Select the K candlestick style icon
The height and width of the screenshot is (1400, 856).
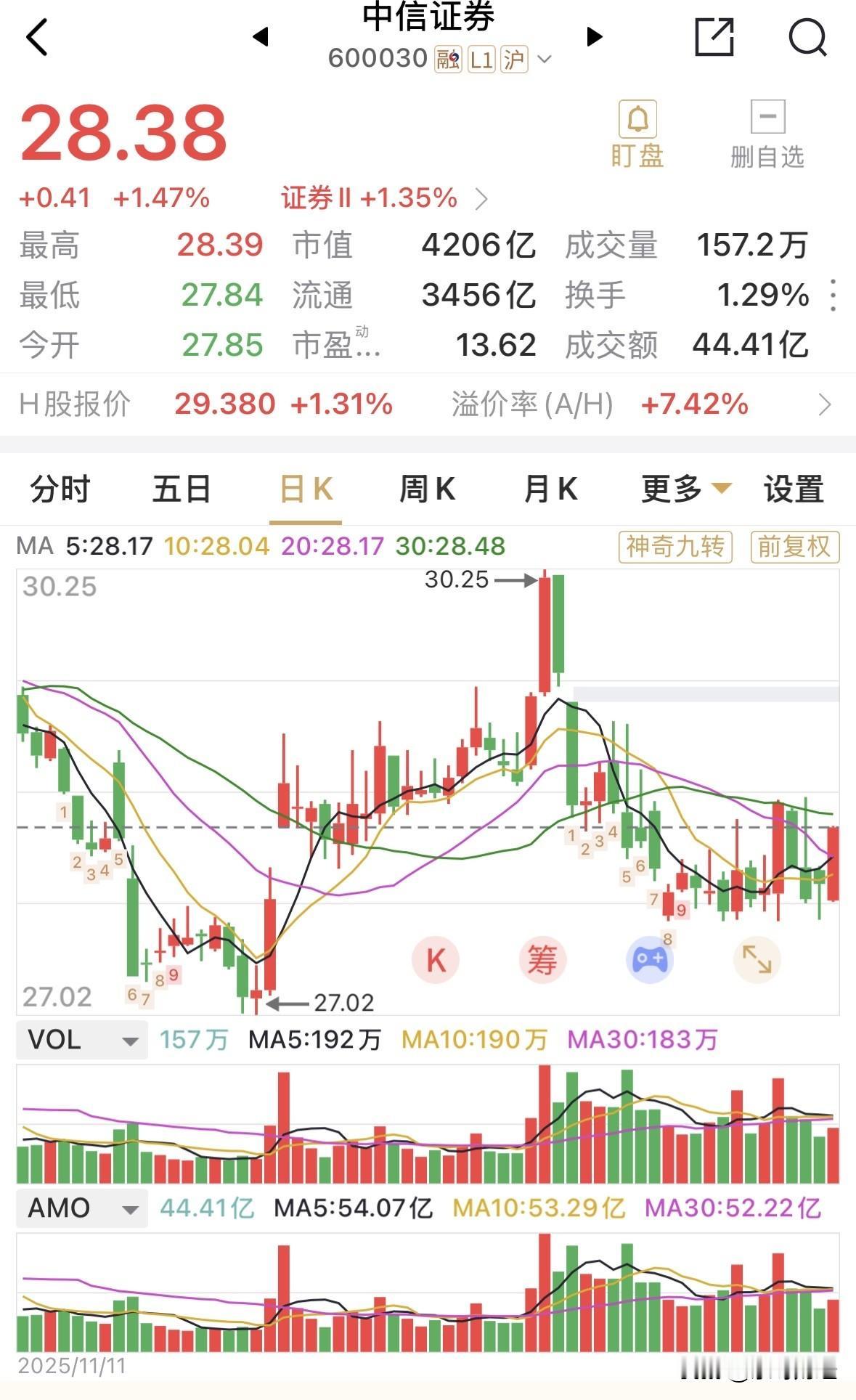coord(436,958)
